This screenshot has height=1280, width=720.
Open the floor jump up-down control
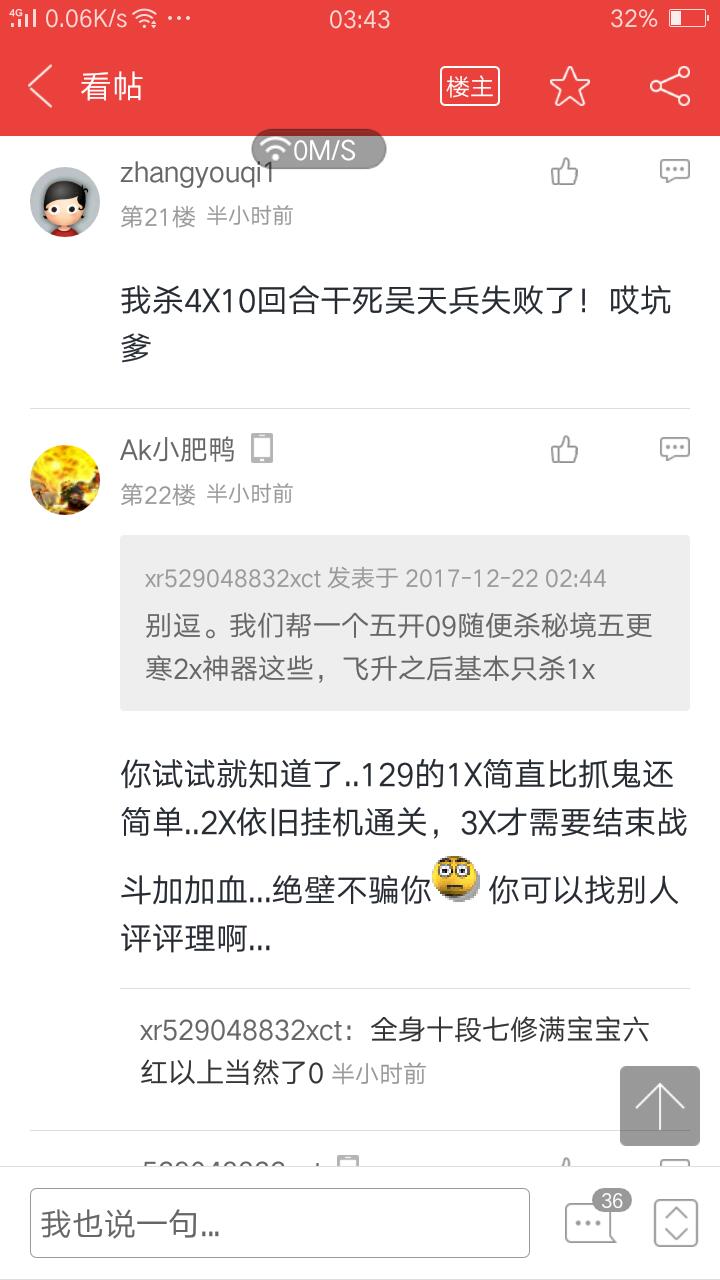coord(675,1222)
